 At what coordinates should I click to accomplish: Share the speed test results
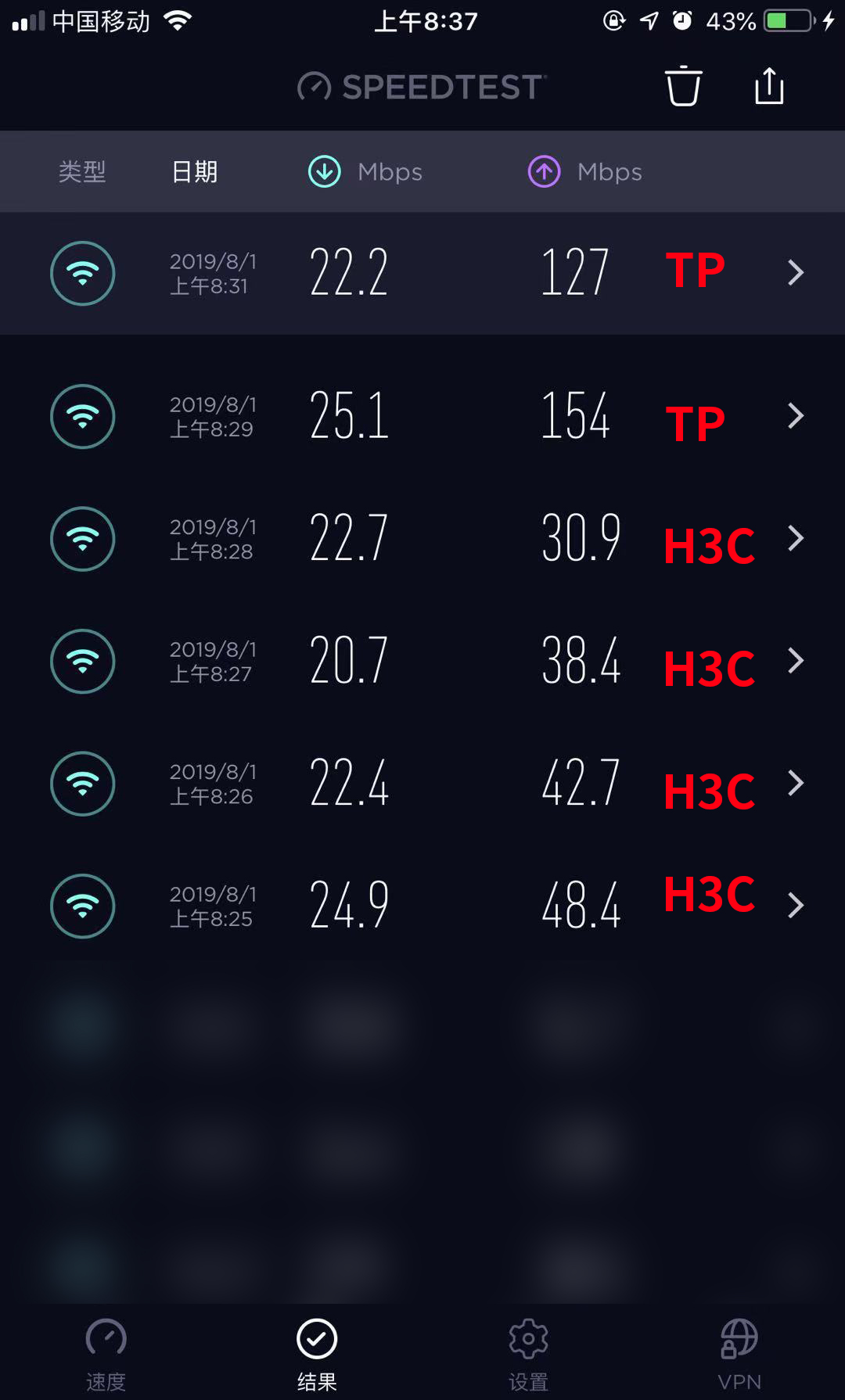[769, 86]
